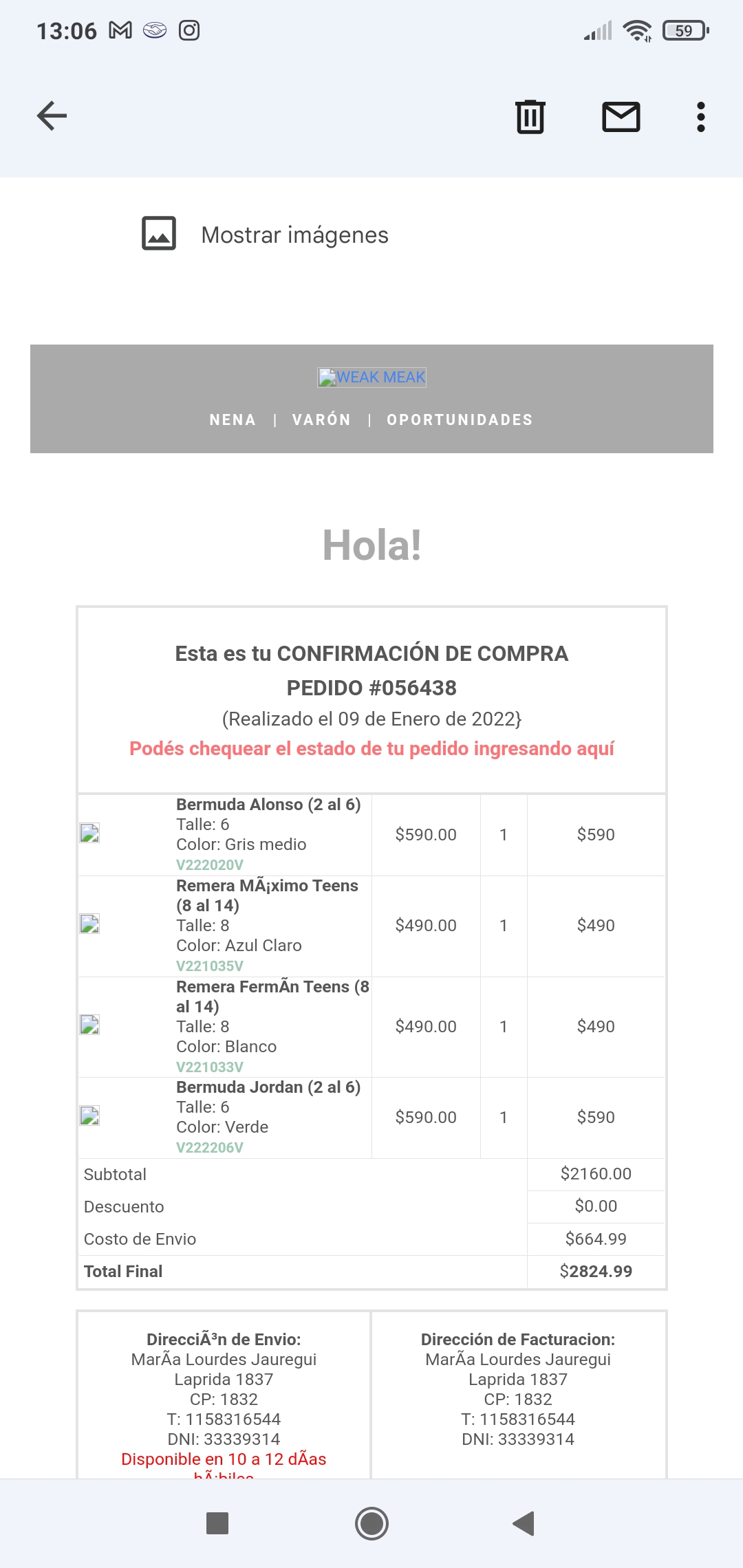Check order status via the red link
This screenshot has height=1568, width=743.
371,748
